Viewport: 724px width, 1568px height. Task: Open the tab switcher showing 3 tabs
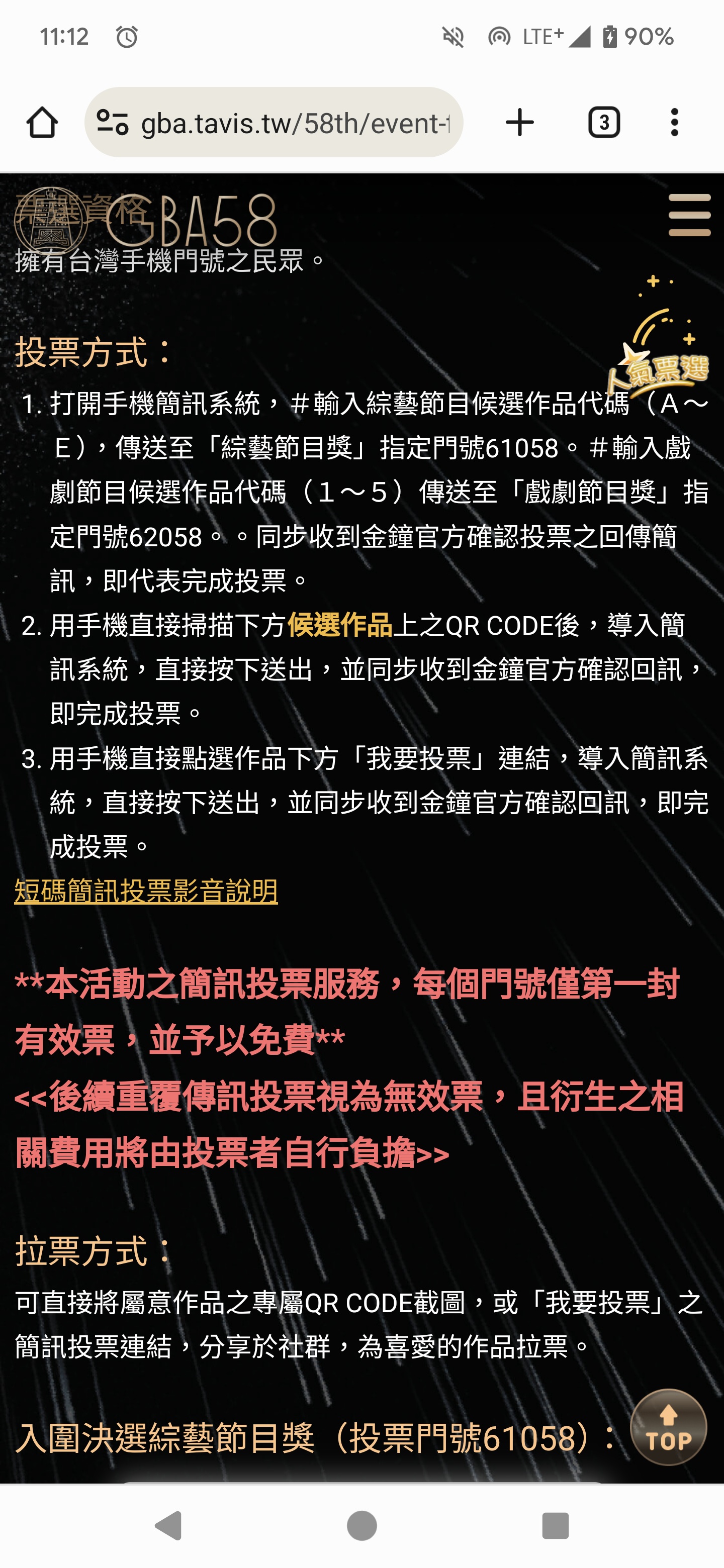pos(603,122)
